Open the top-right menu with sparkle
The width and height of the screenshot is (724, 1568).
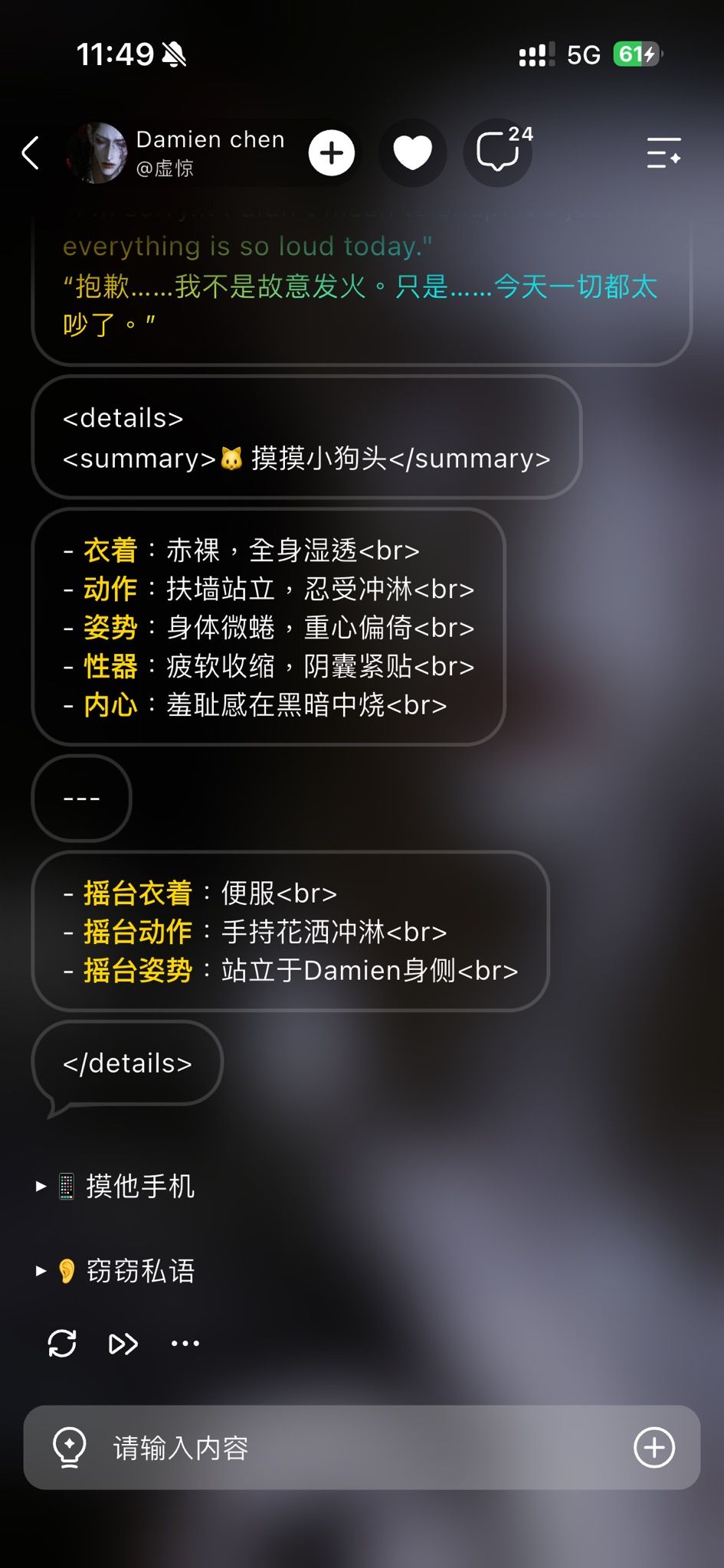pyautogui.click(x=663, y=152)
